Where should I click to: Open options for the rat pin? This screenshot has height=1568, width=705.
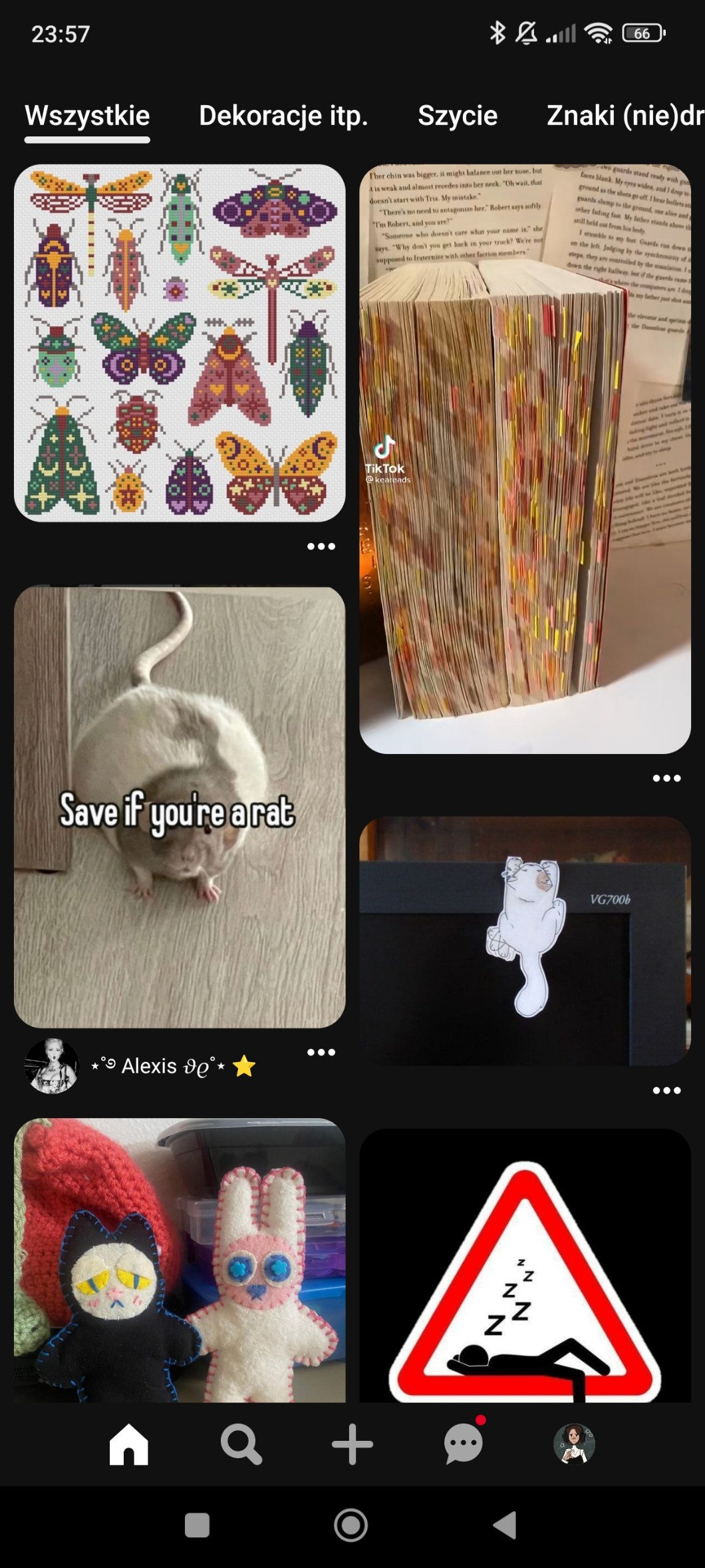321,1052
